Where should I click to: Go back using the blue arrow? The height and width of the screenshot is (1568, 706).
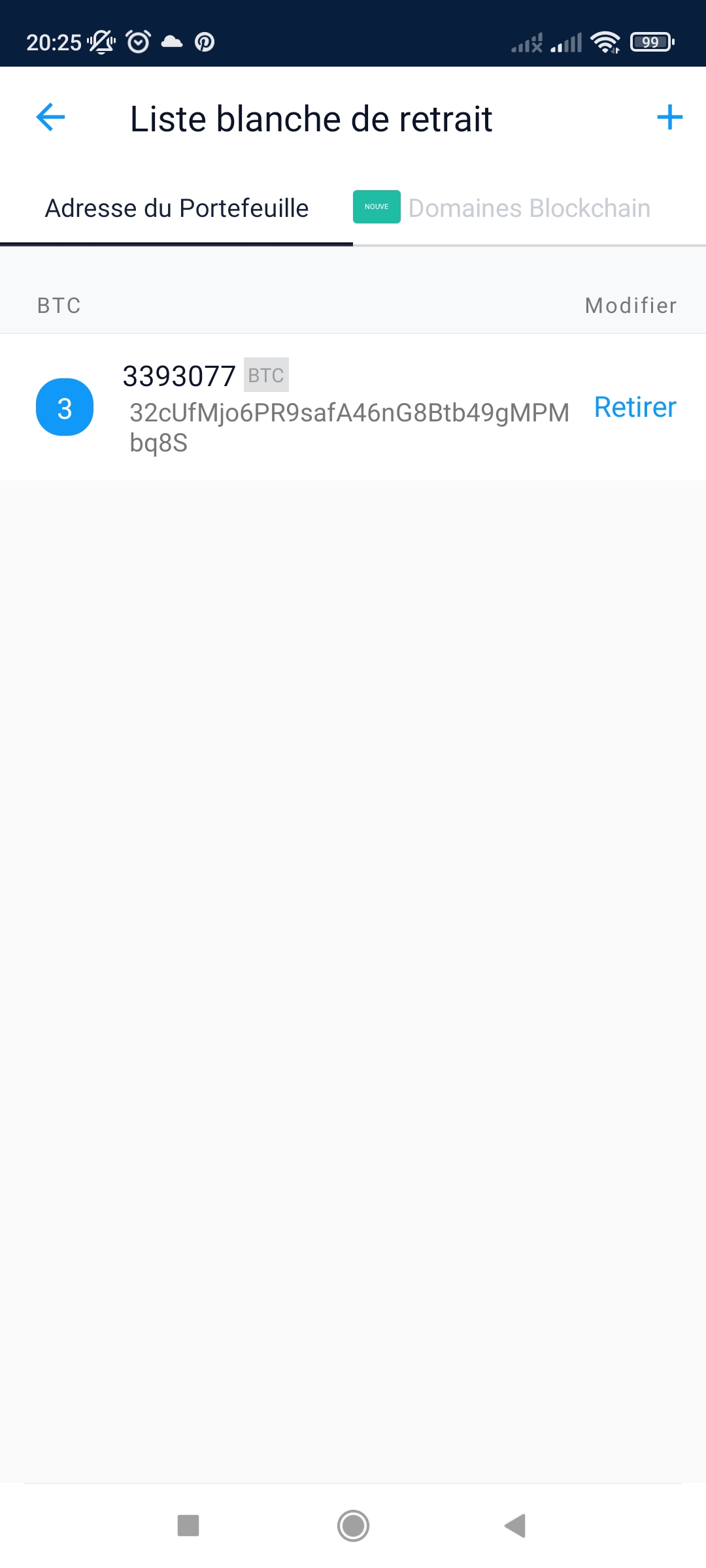point(50,118)
